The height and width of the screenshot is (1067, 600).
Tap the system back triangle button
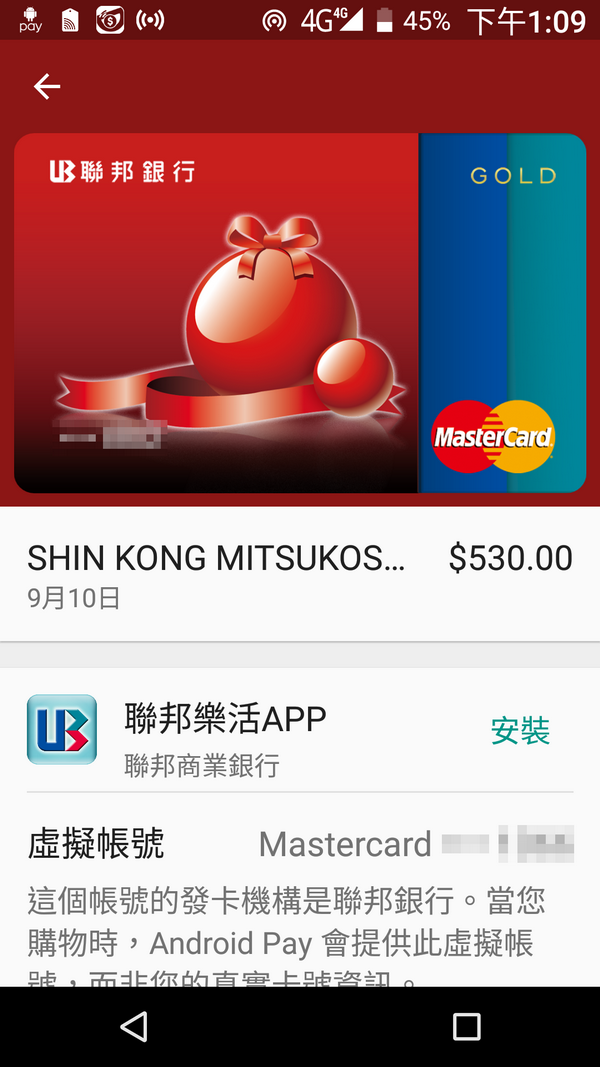pos(133,1026)
